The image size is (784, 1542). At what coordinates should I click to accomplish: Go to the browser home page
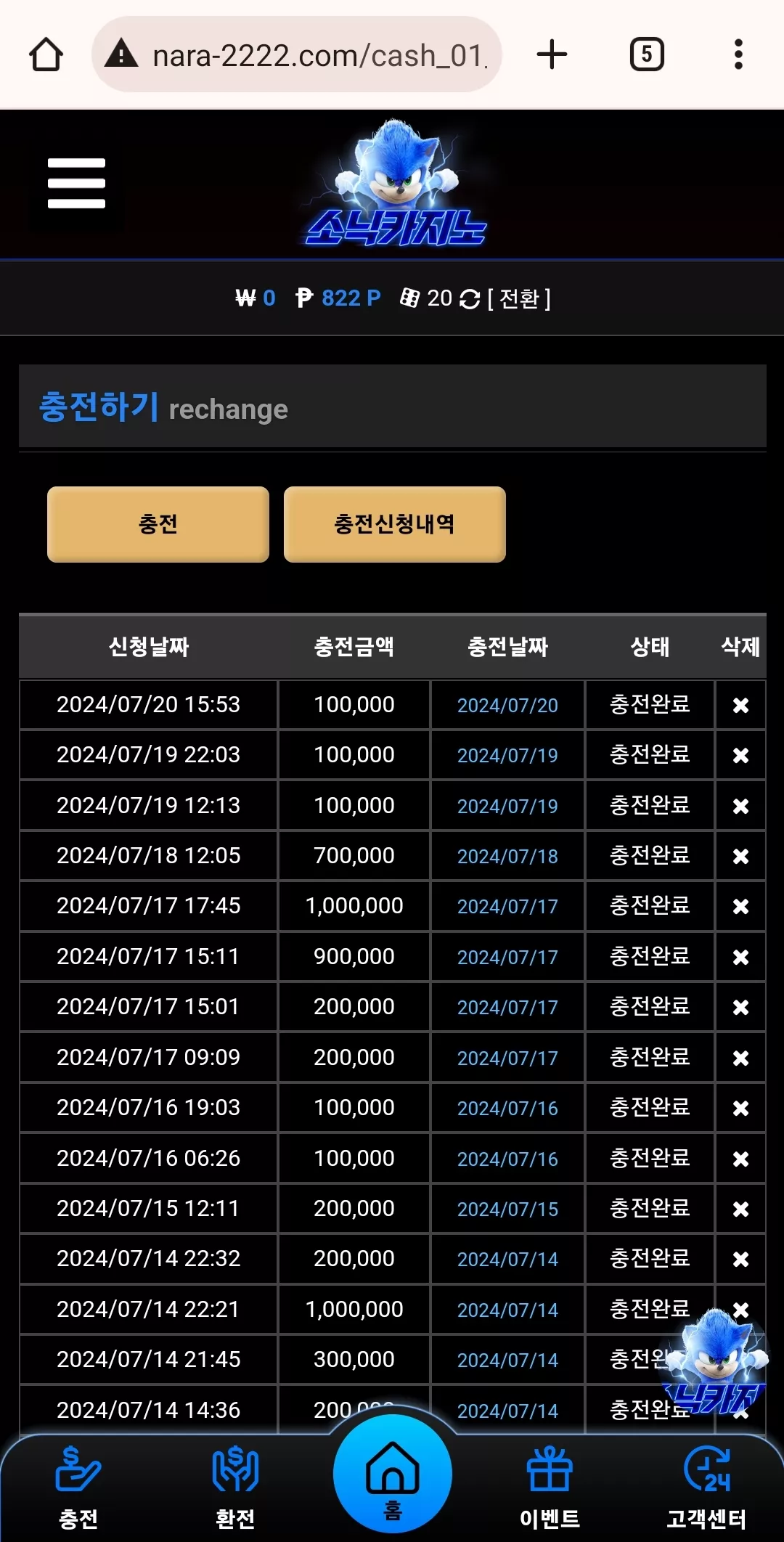click(x=46, y=54)
